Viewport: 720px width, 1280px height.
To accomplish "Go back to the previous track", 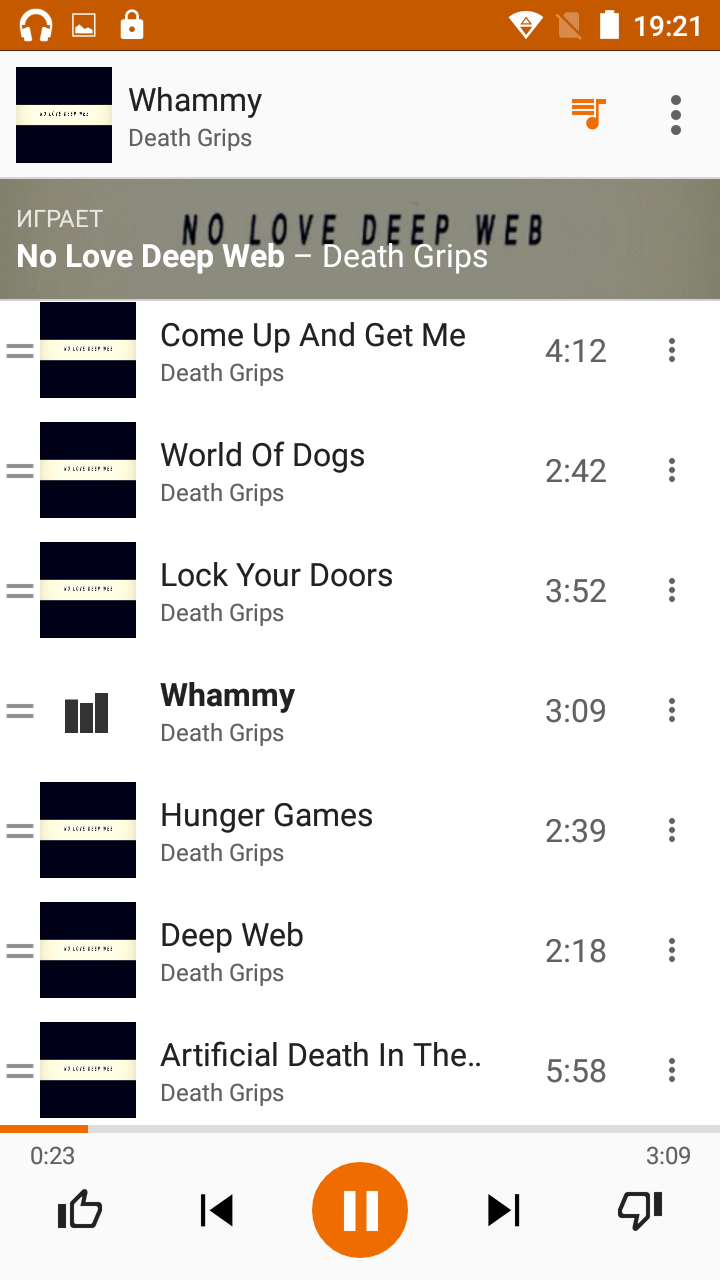I will click(217, 1210).
